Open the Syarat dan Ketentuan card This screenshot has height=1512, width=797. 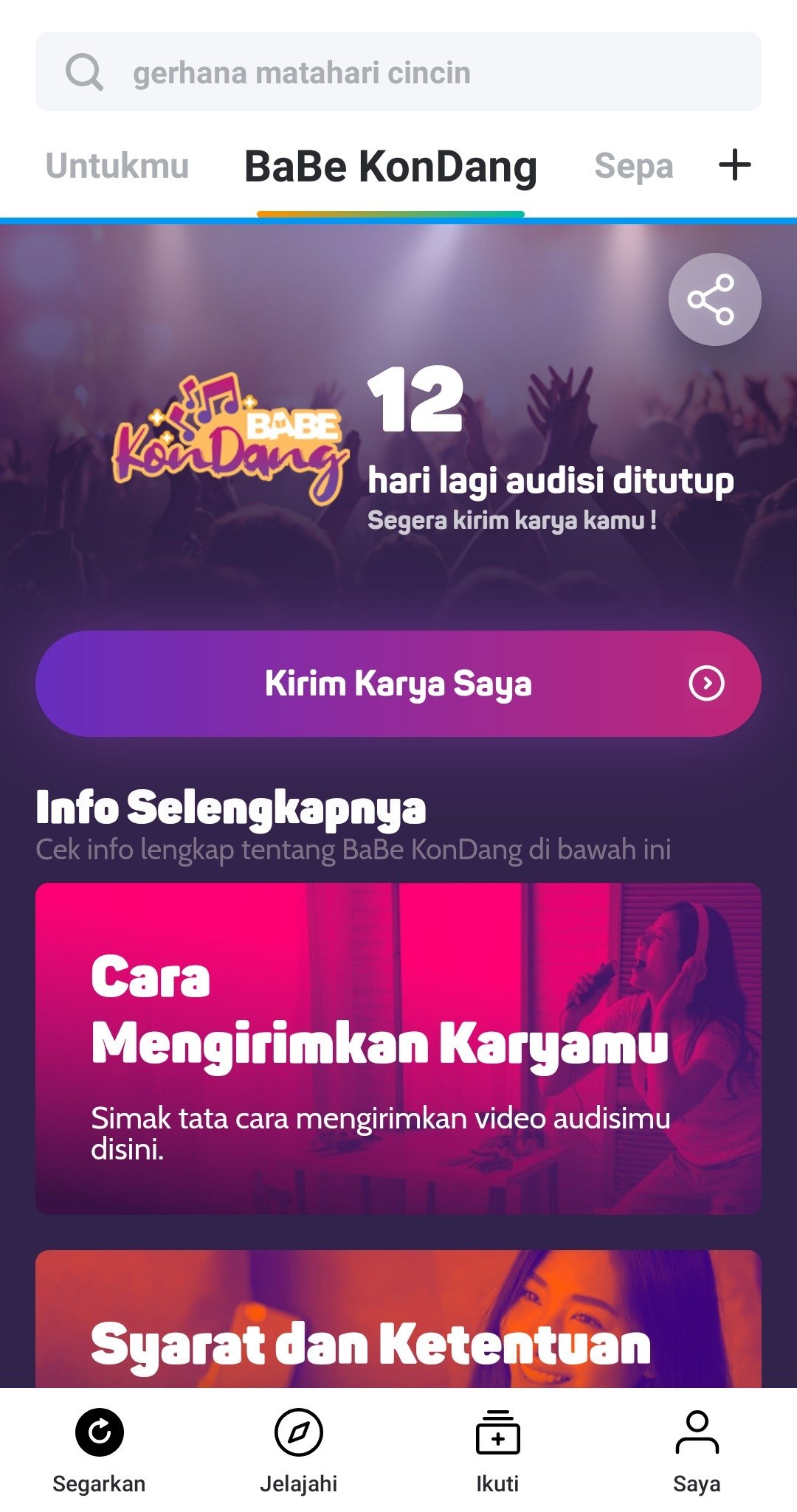[x=398, y=1319]
